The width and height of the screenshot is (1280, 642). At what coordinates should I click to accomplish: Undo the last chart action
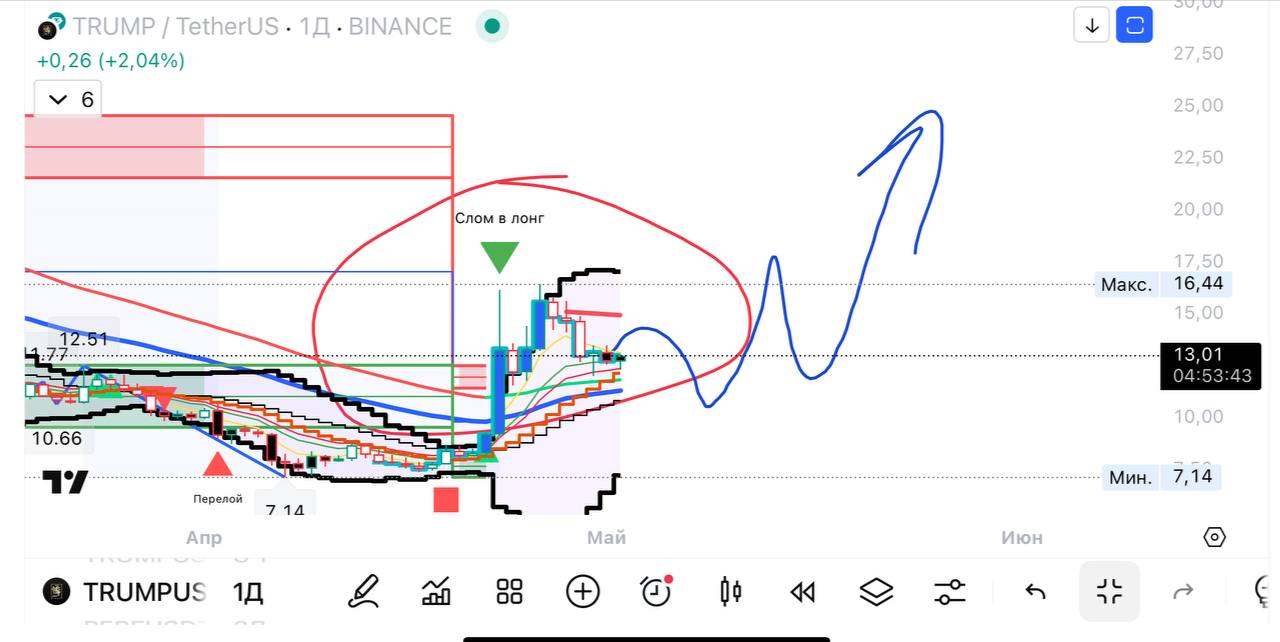1035,592
